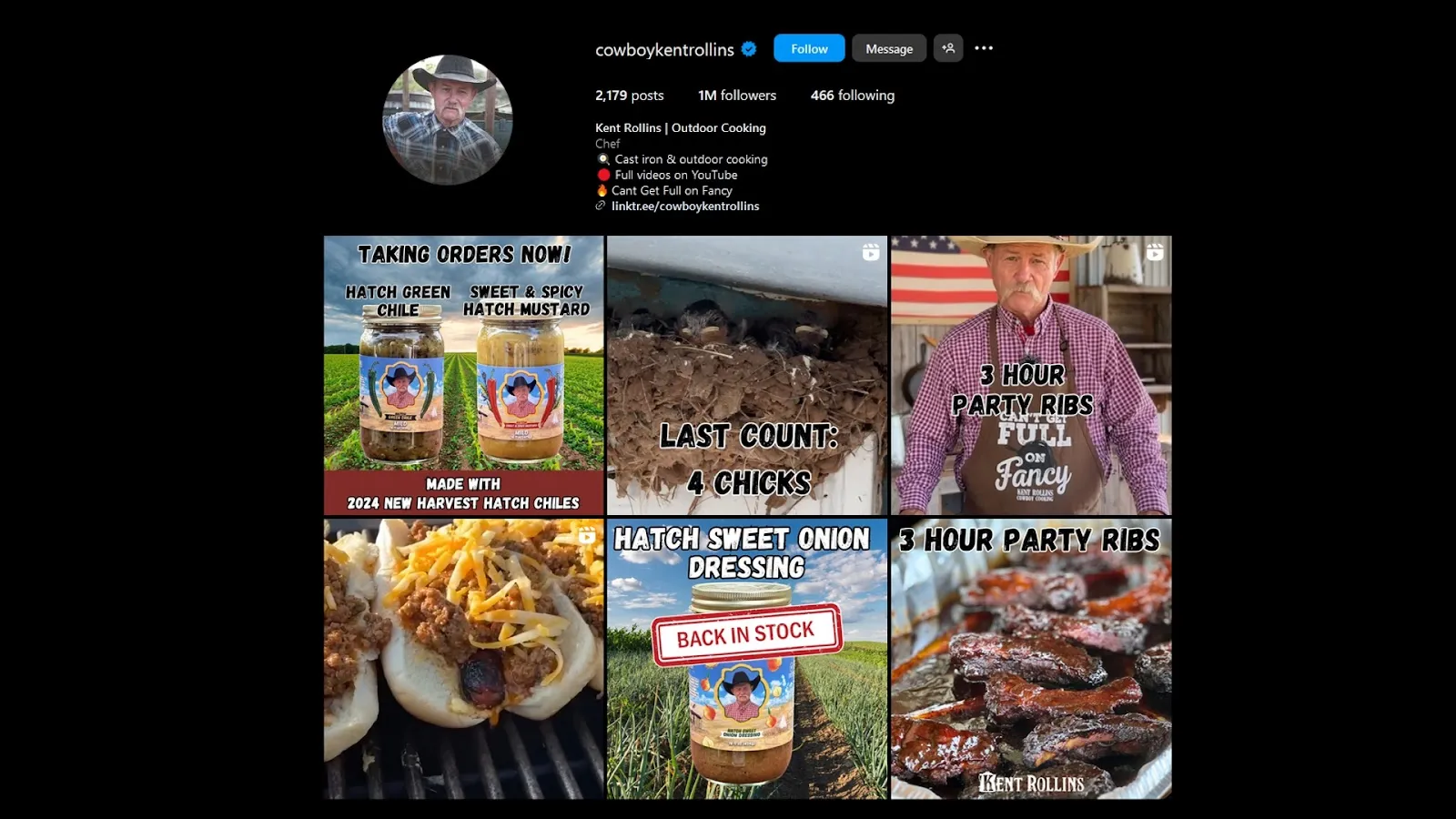Open the 3 Hour Party Ribs photo post
The image size is (1456, 819).
[1030, 659]
